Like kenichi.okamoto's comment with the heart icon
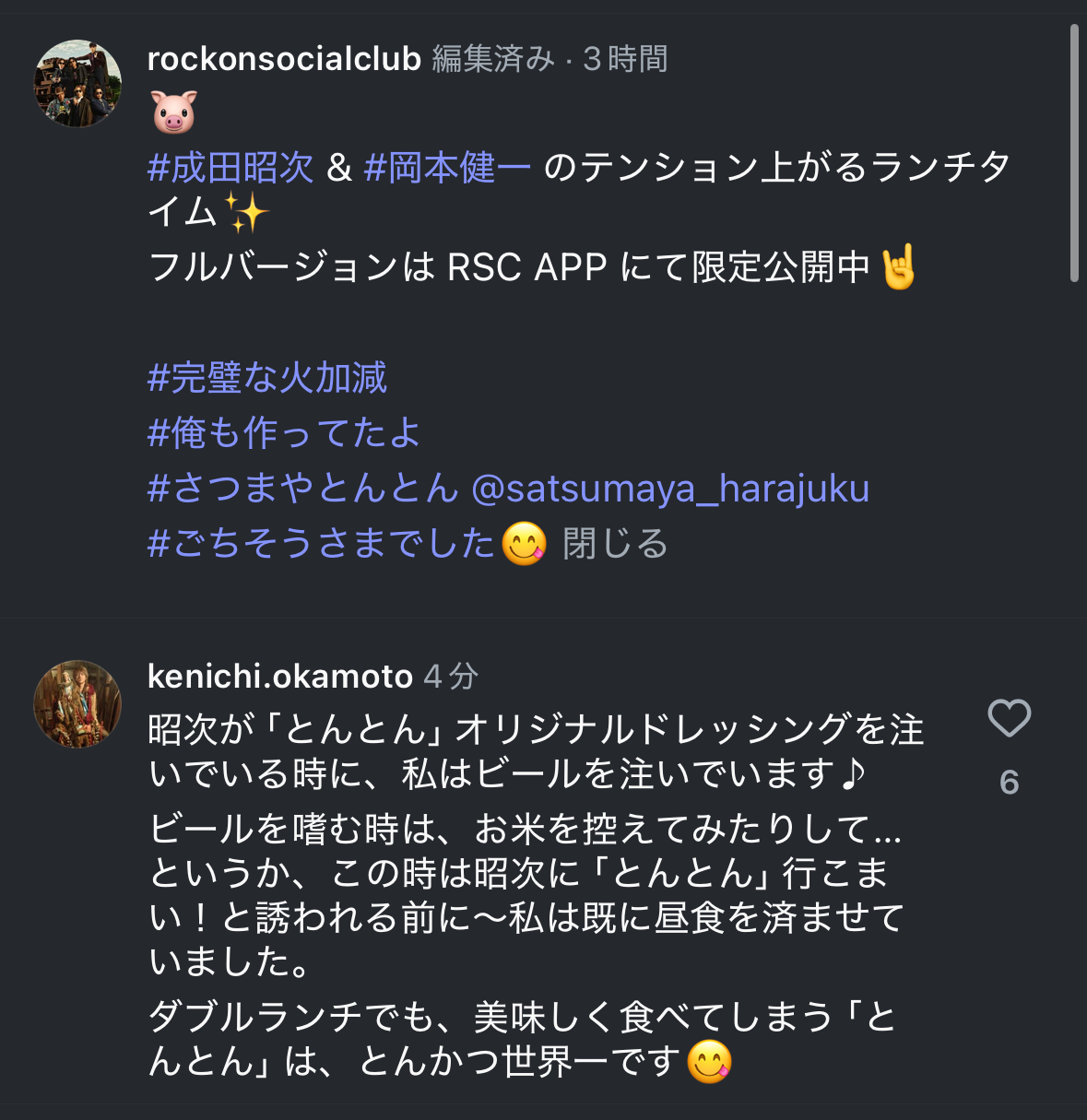 (1010, 721)
